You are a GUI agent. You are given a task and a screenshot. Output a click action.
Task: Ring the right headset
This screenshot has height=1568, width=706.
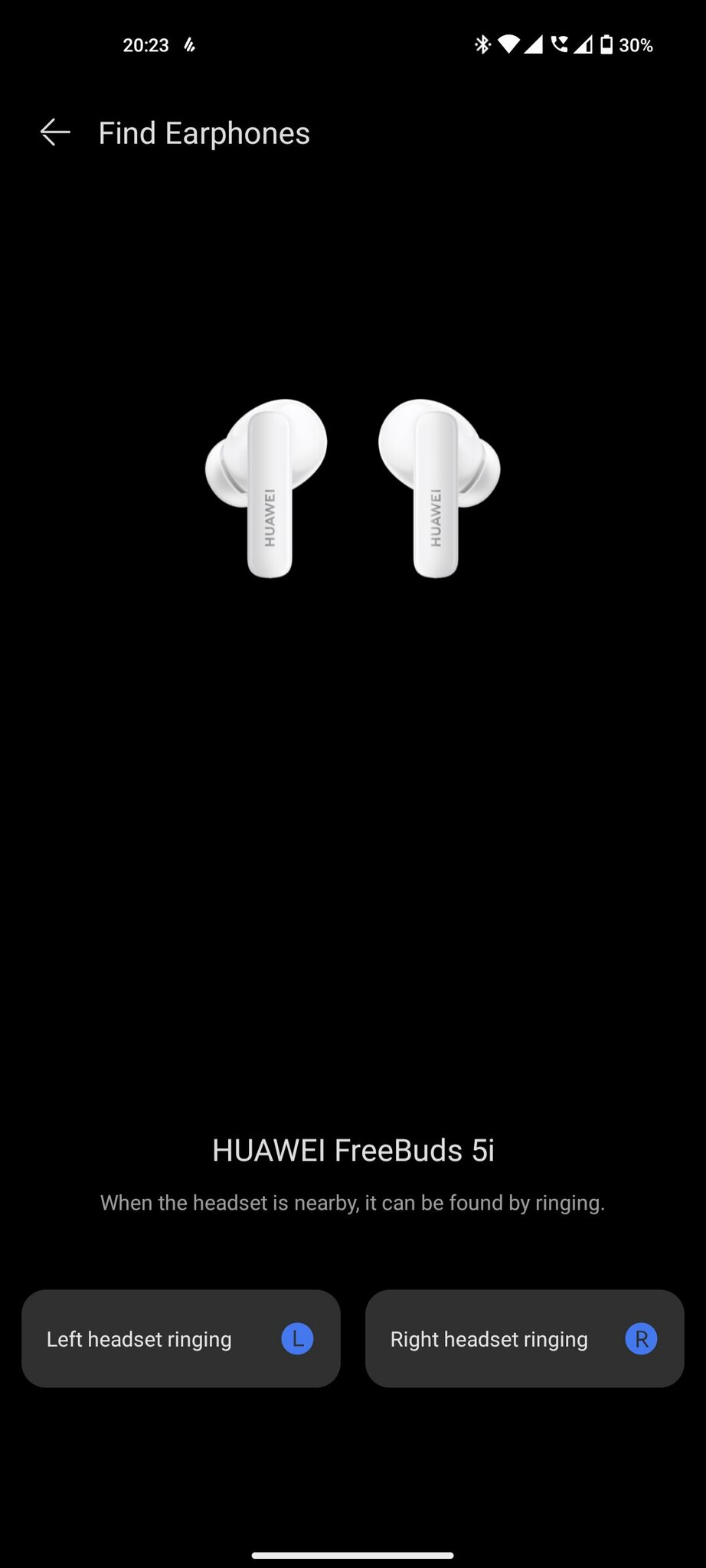coord(524,1338)
